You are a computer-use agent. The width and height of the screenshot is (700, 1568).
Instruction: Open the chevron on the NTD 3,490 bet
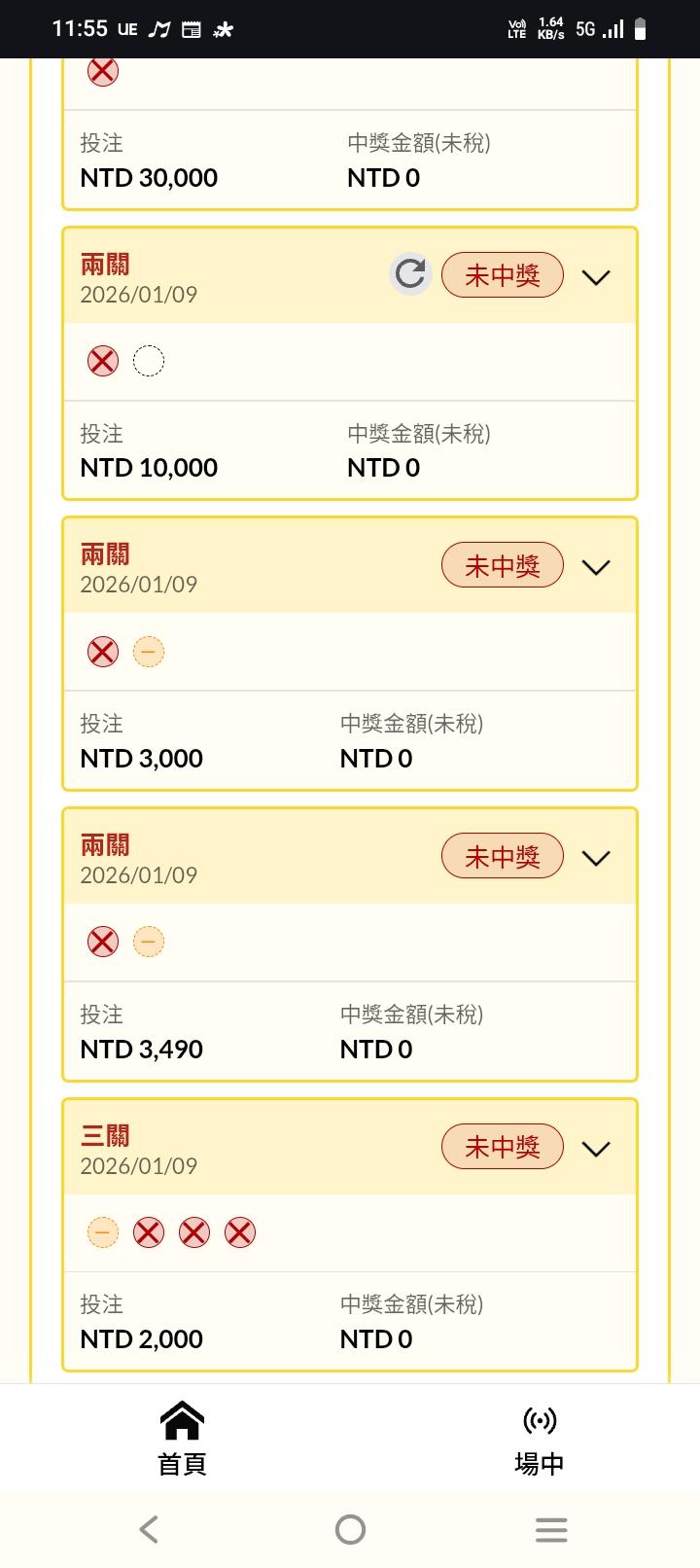(x=595, y=858)
